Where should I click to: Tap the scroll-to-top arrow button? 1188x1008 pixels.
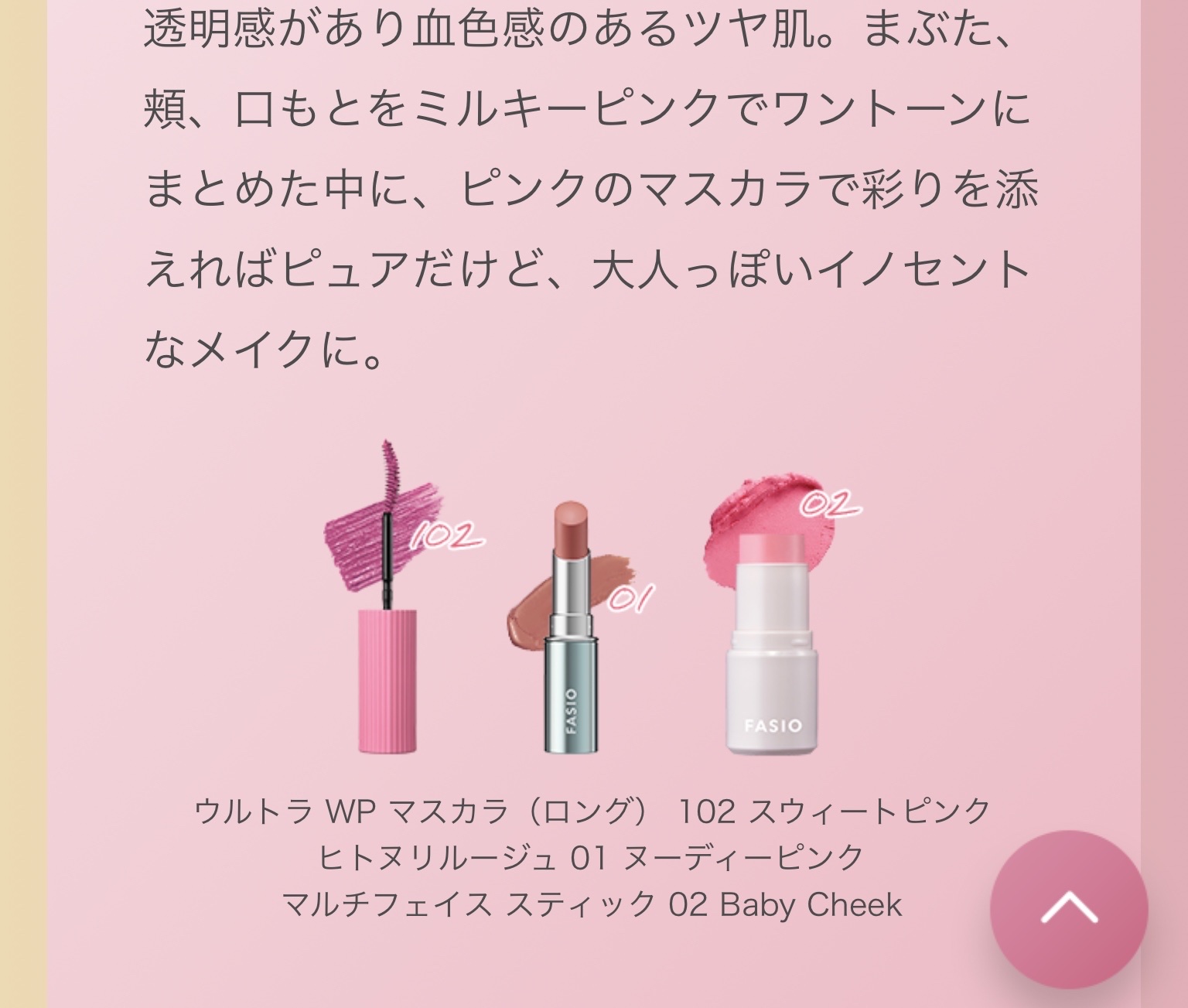click(1069, 909)
